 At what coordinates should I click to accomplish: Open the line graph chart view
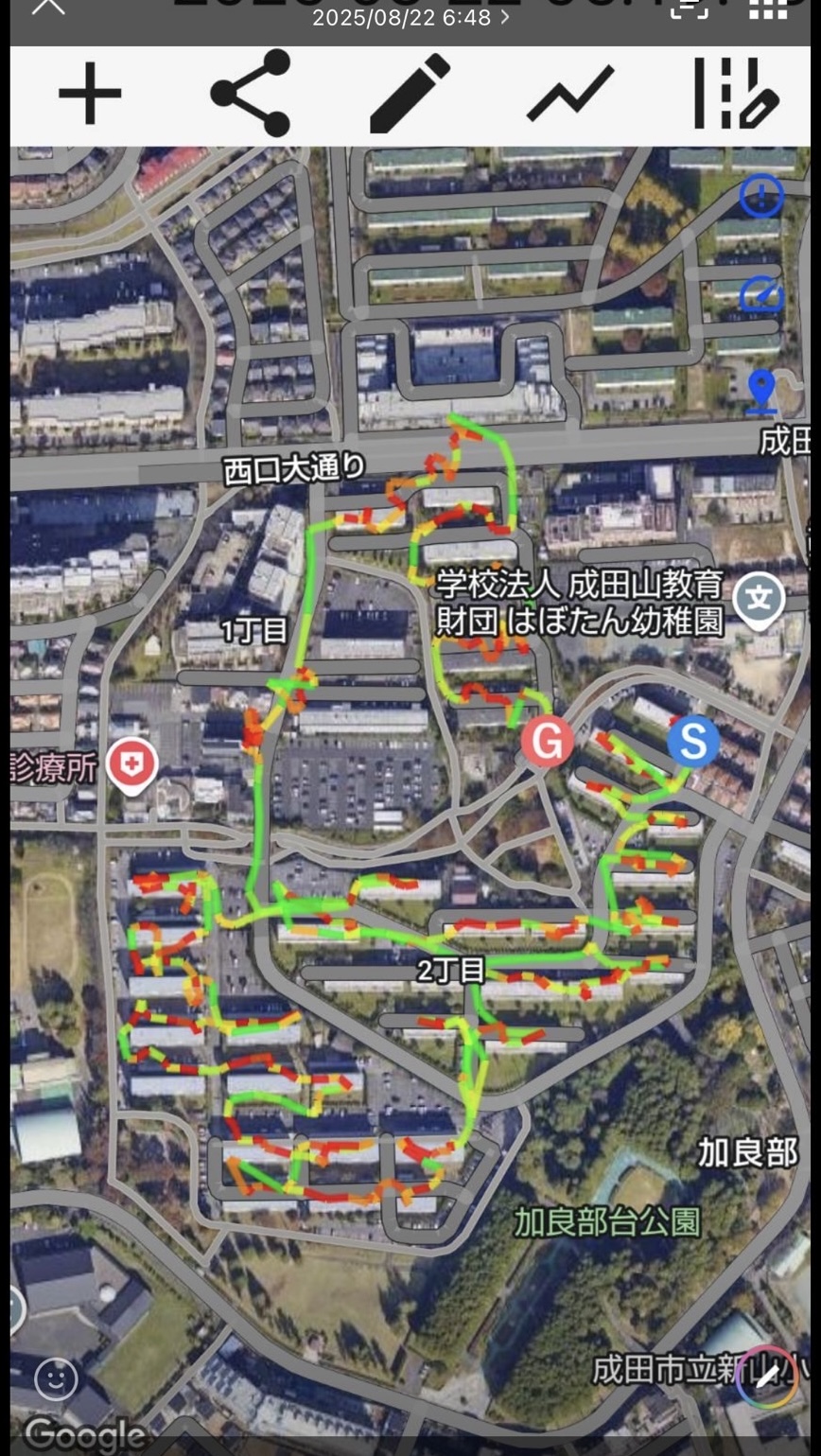(570, 93)
